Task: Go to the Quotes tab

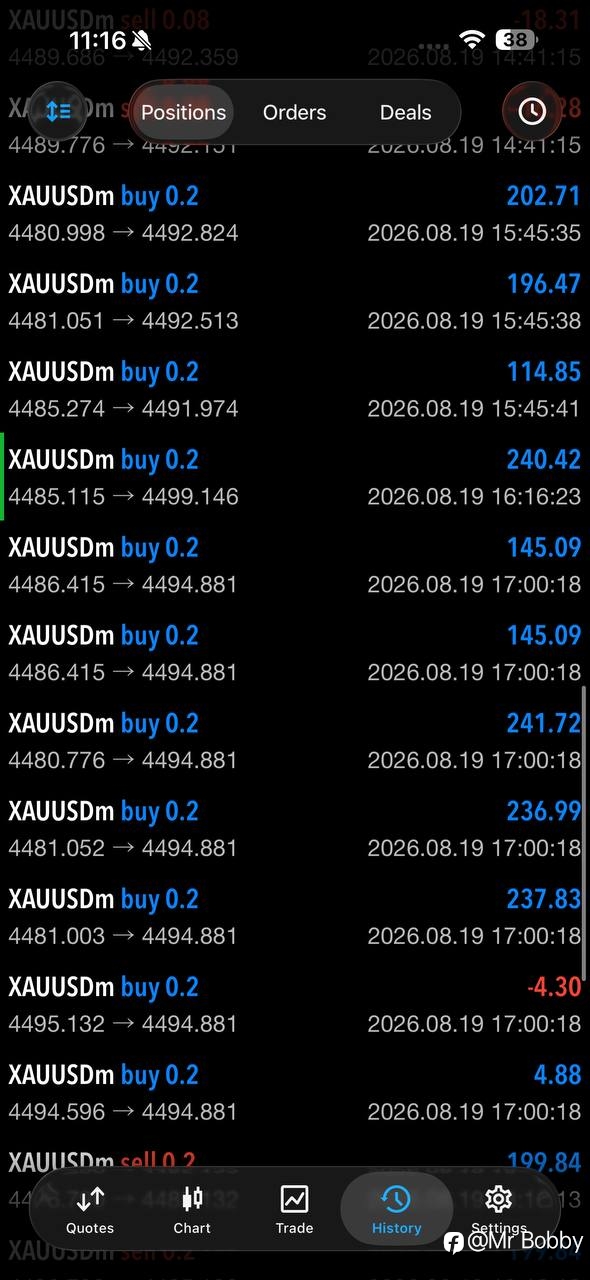Action: pos(90,1209)
